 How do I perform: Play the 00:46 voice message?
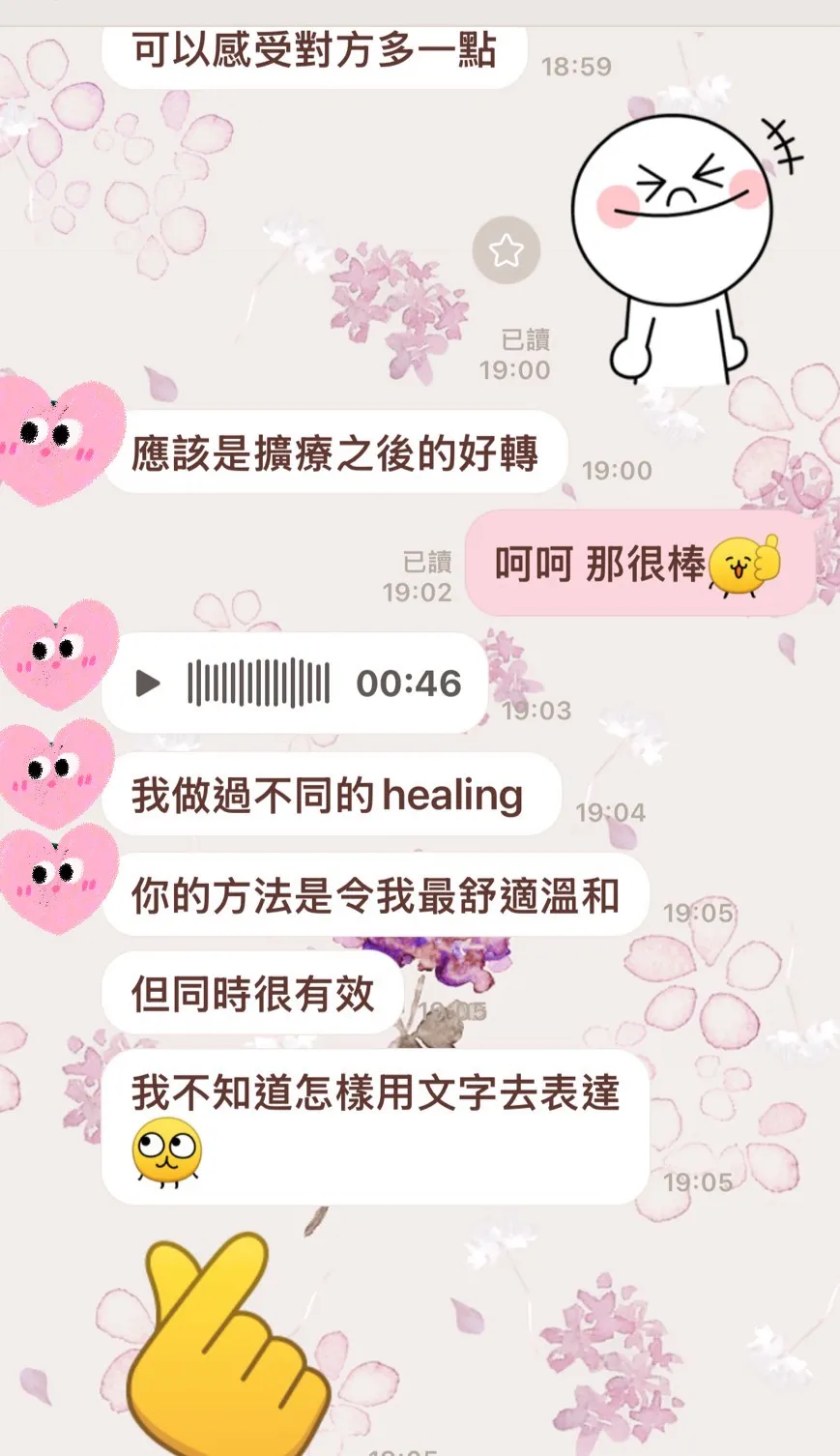coord(148,684)
